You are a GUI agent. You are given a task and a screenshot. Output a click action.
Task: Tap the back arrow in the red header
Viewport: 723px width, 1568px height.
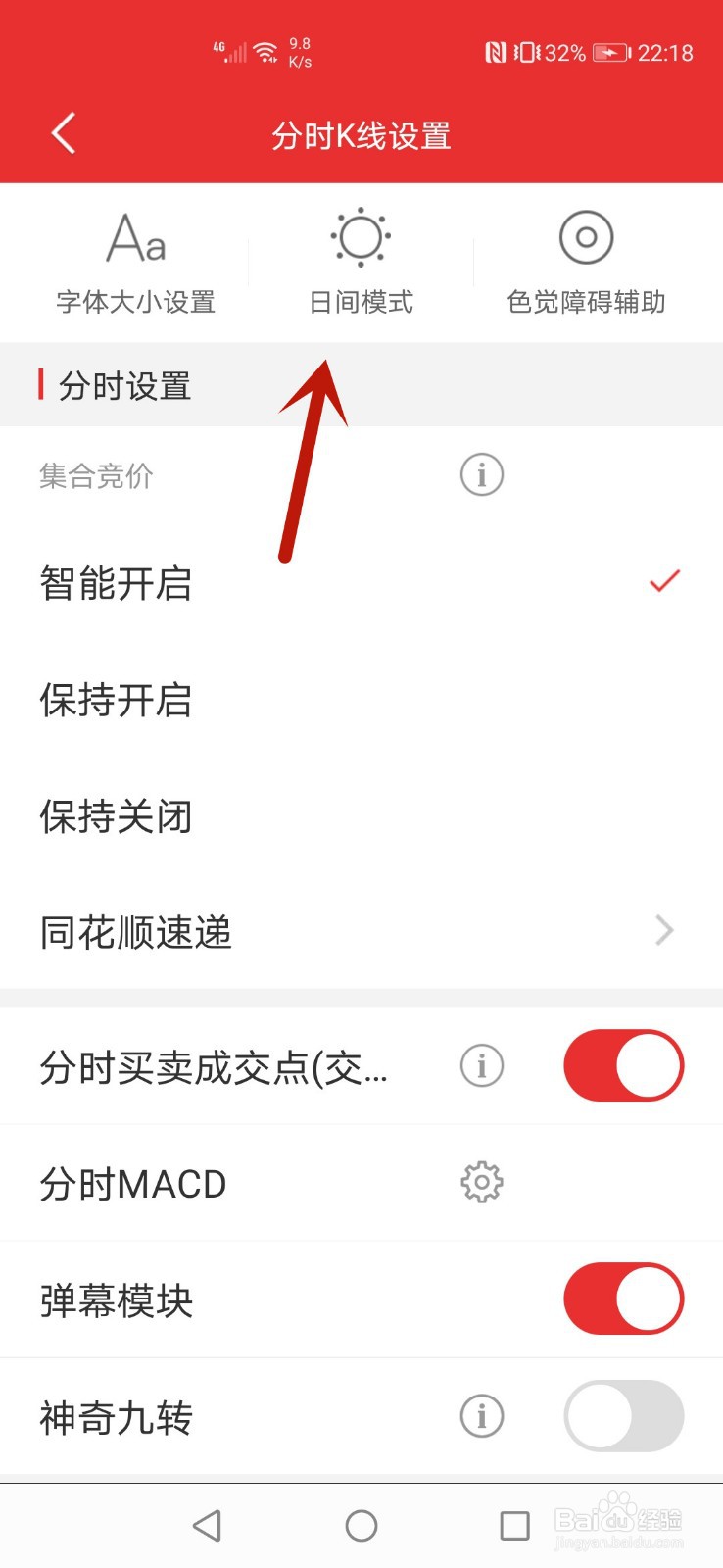tap(63, 133)
